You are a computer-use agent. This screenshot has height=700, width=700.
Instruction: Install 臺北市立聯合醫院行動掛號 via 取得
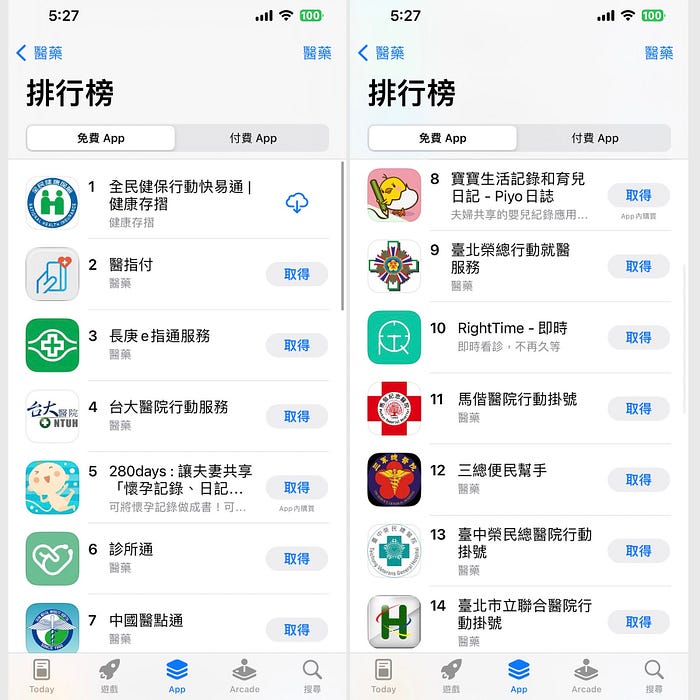click(638, 621)
